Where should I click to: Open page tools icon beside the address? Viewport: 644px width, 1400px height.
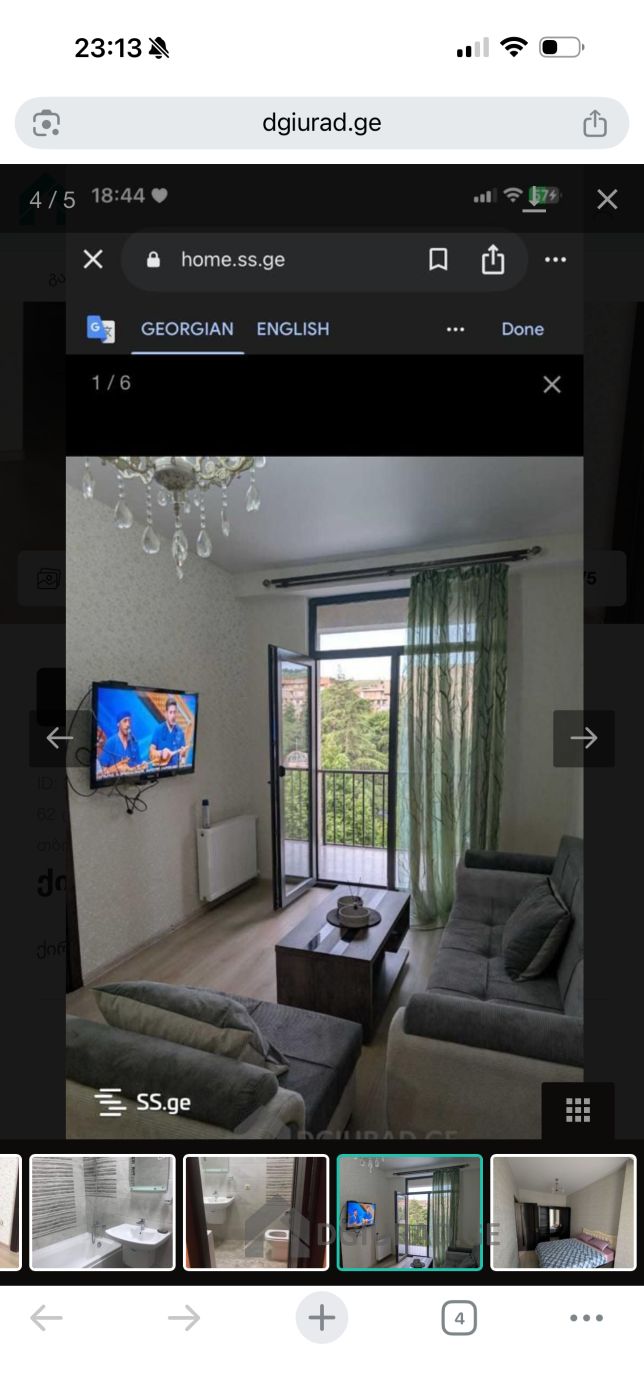(x=46, y=123)
